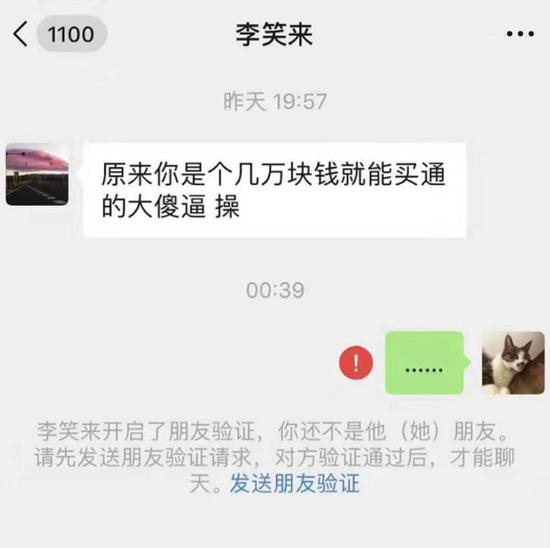Open your own cat avatar profile
This screenshot has height=548, width=550.
[x=513, y=363]
